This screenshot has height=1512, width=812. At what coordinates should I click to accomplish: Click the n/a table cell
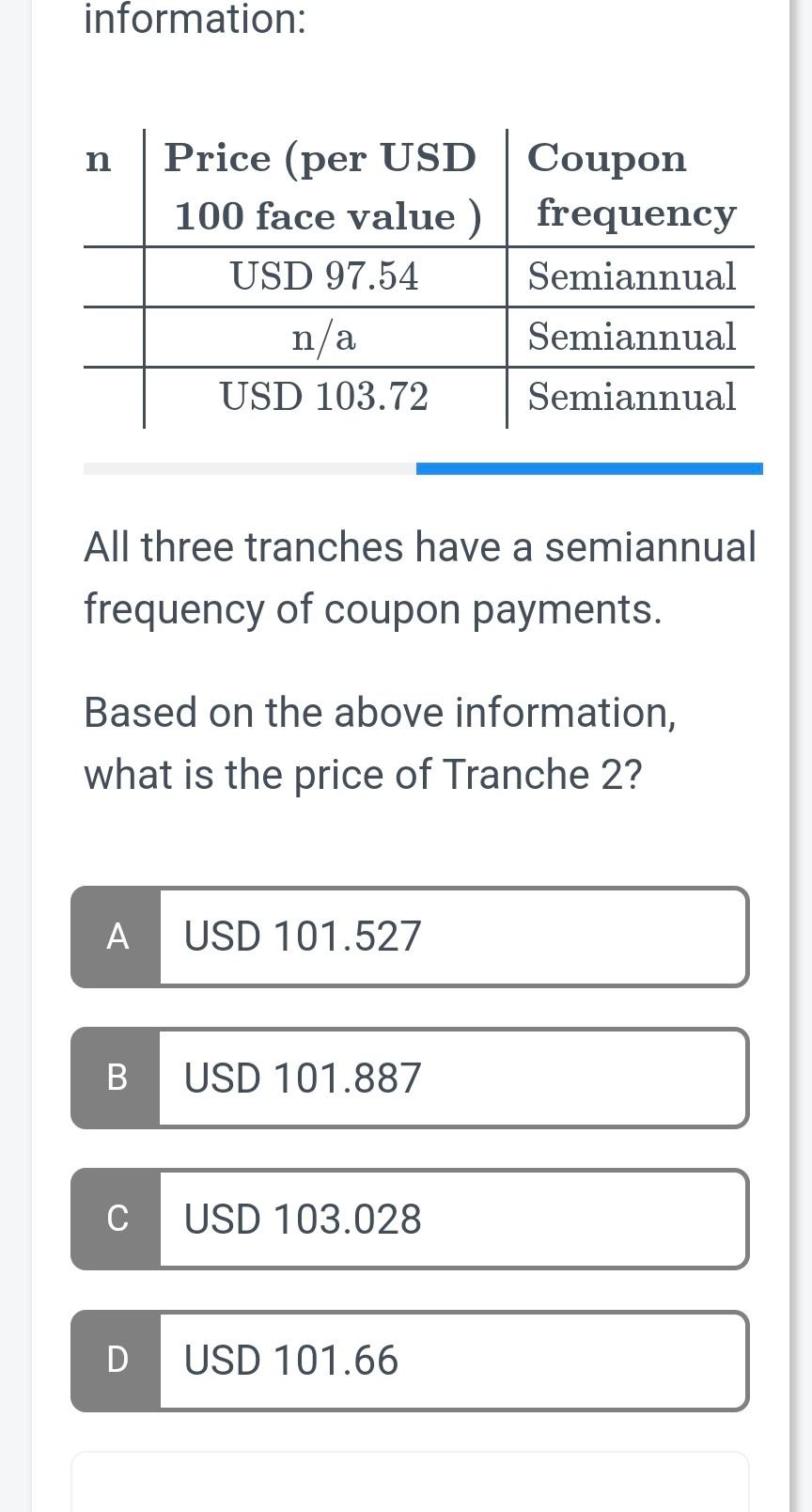tap(324, 337)
